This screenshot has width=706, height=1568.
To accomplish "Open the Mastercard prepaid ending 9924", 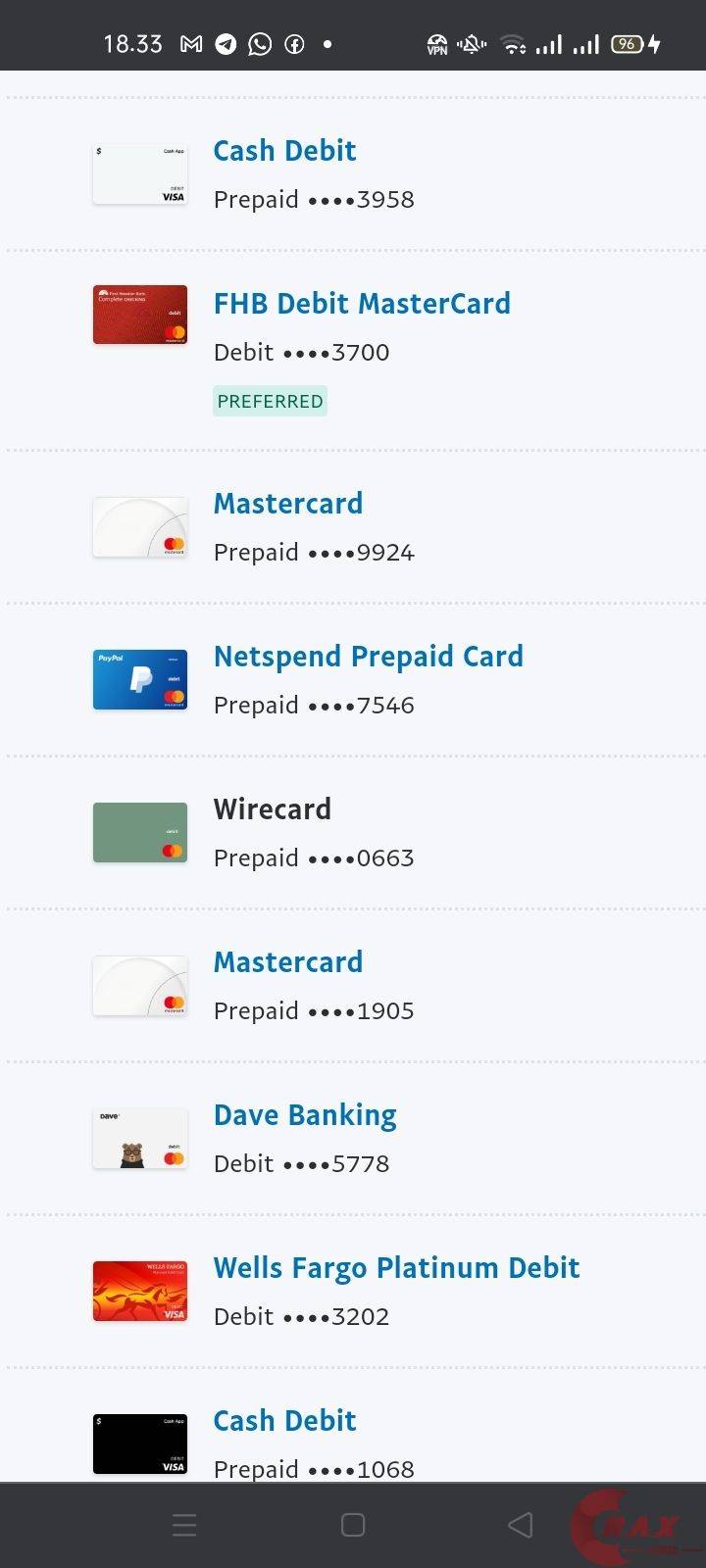I will 287,504.
